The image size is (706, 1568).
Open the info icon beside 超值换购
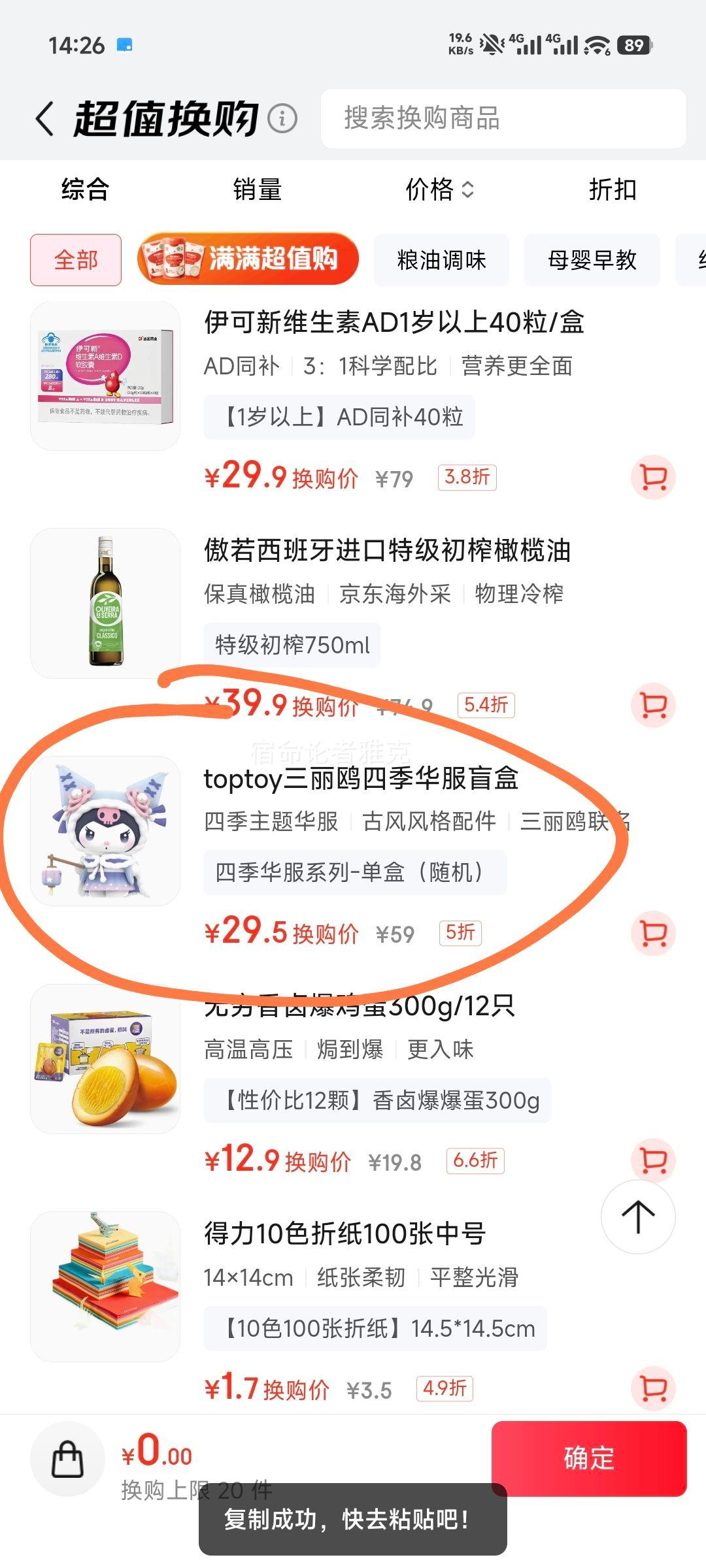pos(283,119)
